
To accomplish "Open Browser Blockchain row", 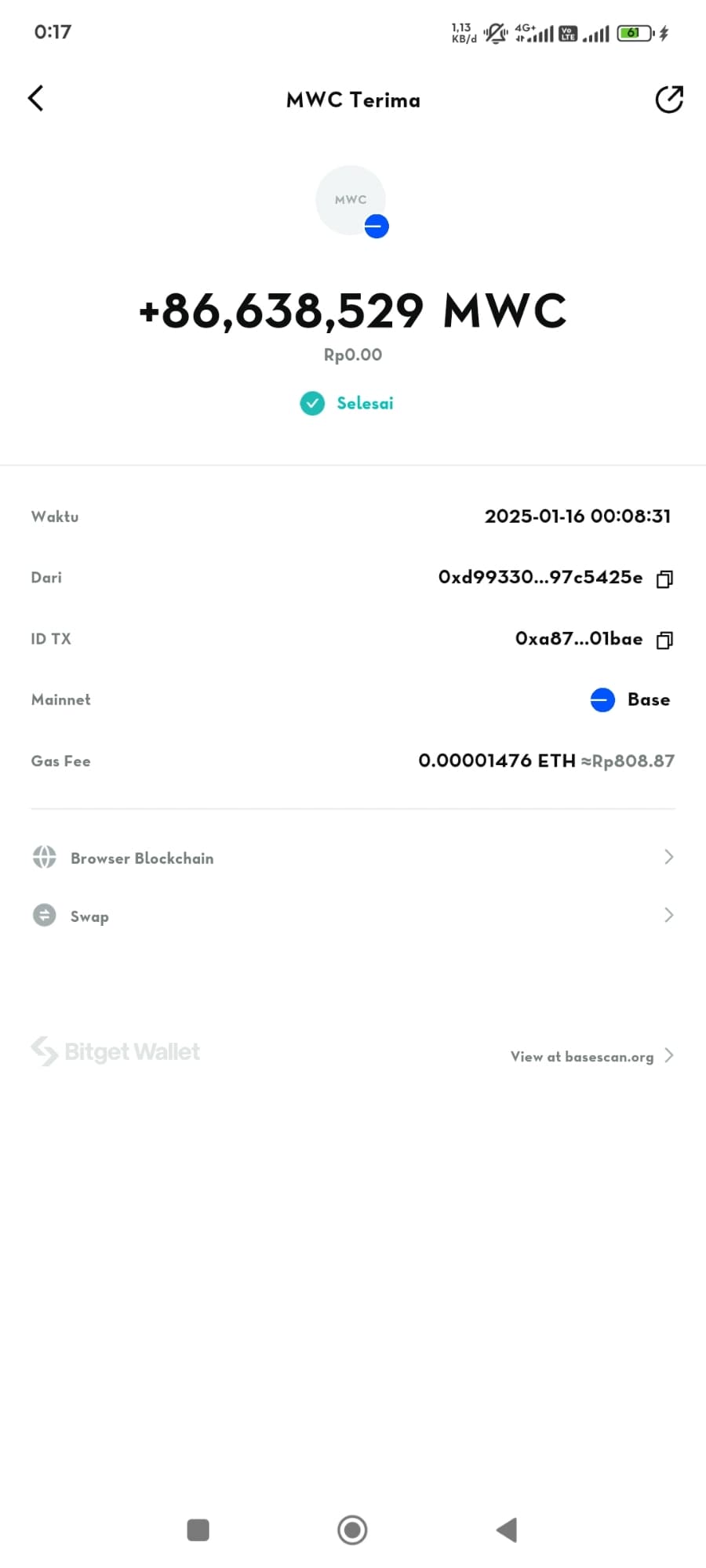I will click(x=353, y=857).
